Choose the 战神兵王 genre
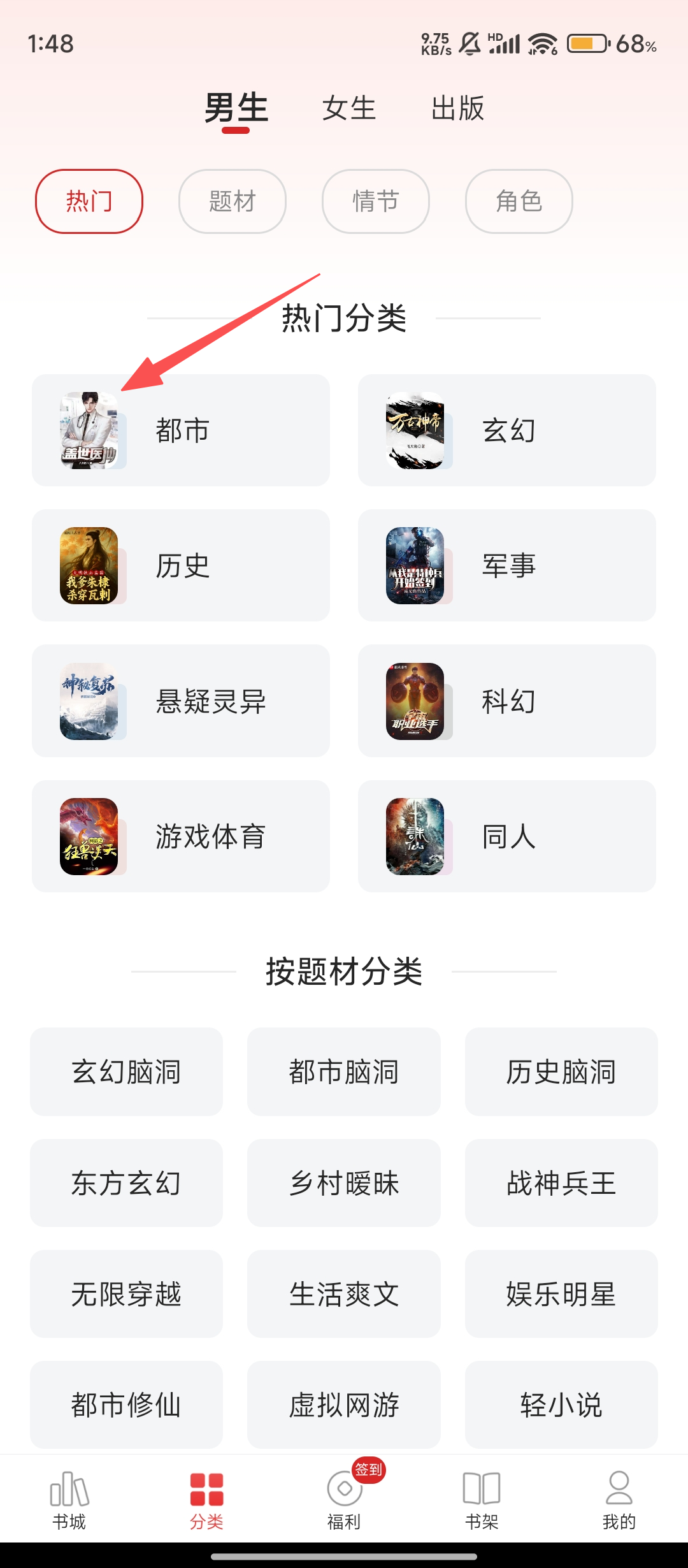Image resolution: width=688 pixels, height=1568 pixels. click(x=561, y=1183)
